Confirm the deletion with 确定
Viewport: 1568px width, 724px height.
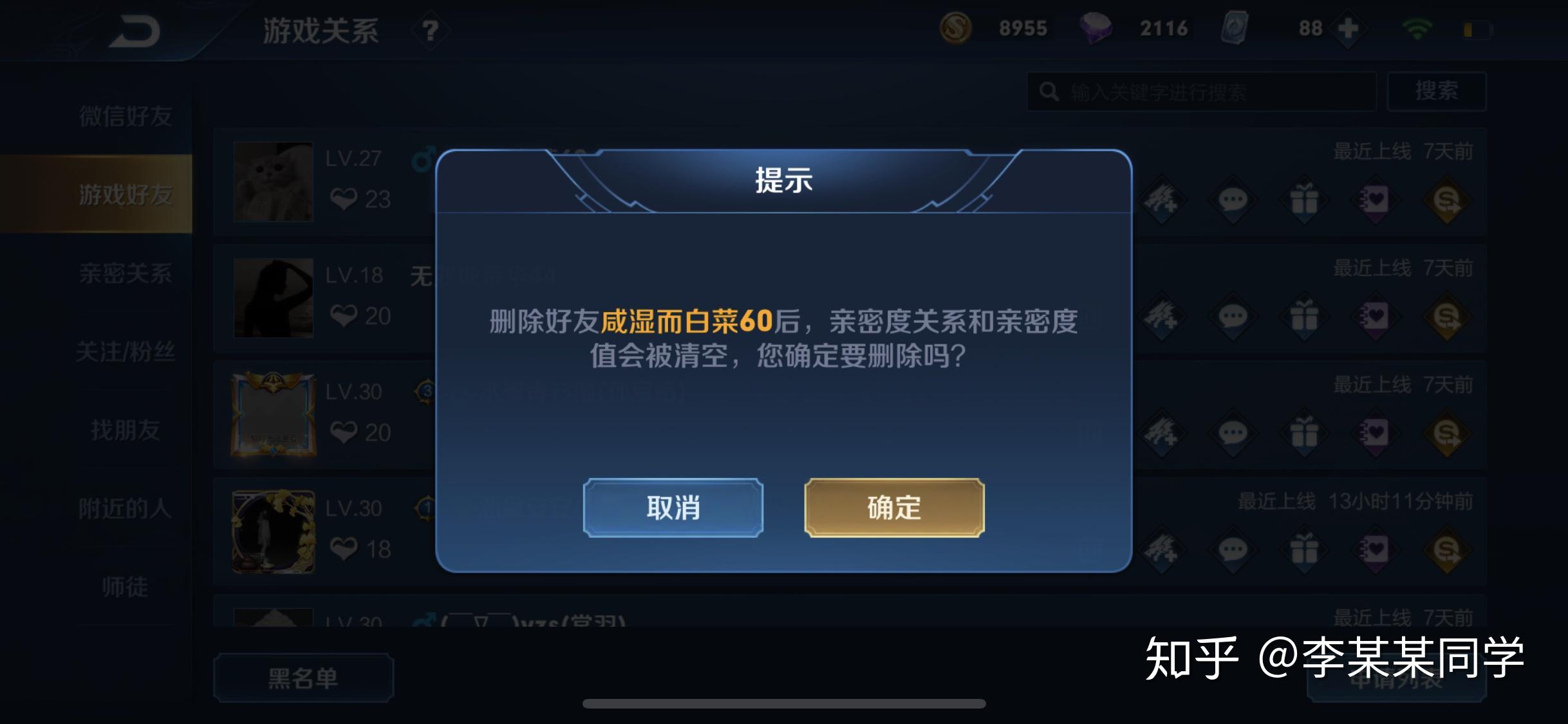pos(894,508)
